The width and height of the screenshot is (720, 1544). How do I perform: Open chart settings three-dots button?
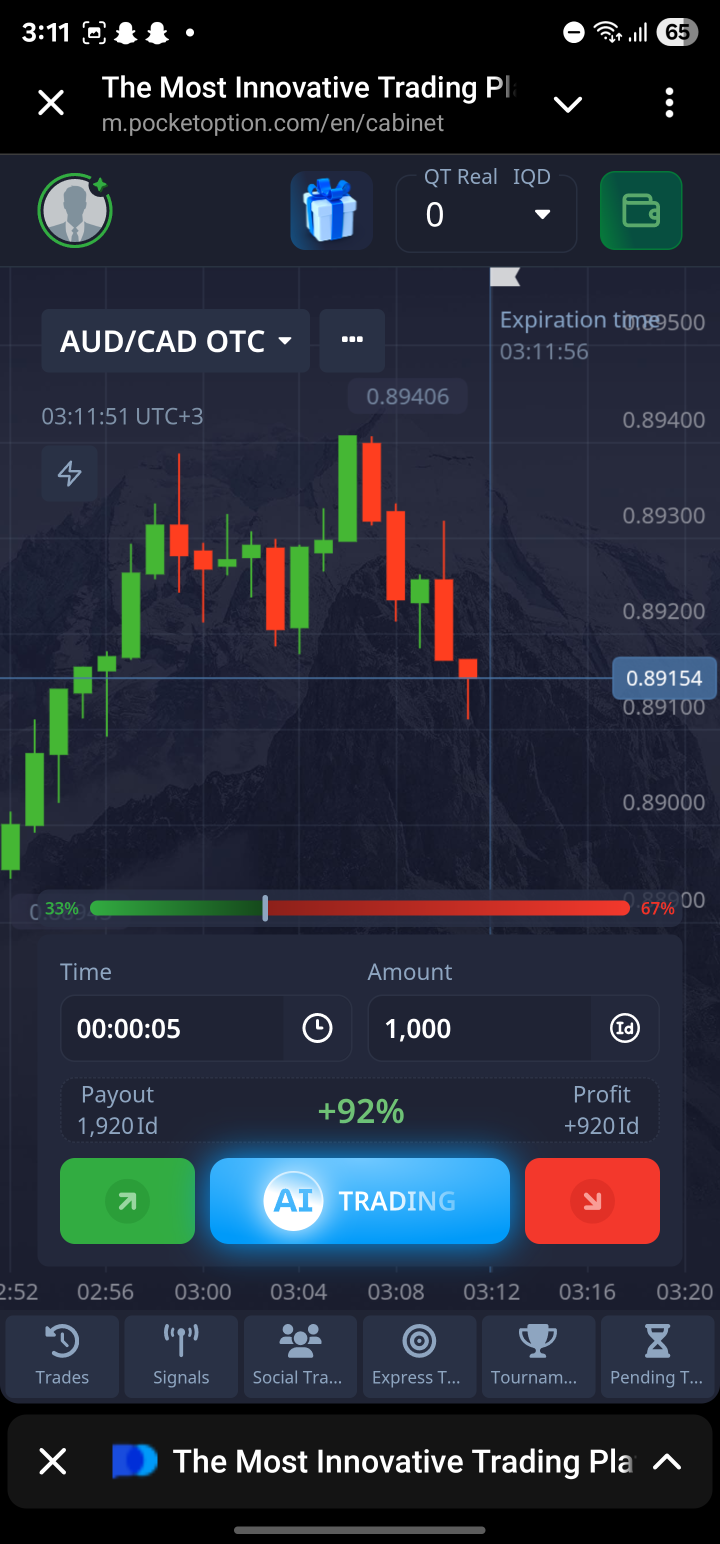pos(352,340)
